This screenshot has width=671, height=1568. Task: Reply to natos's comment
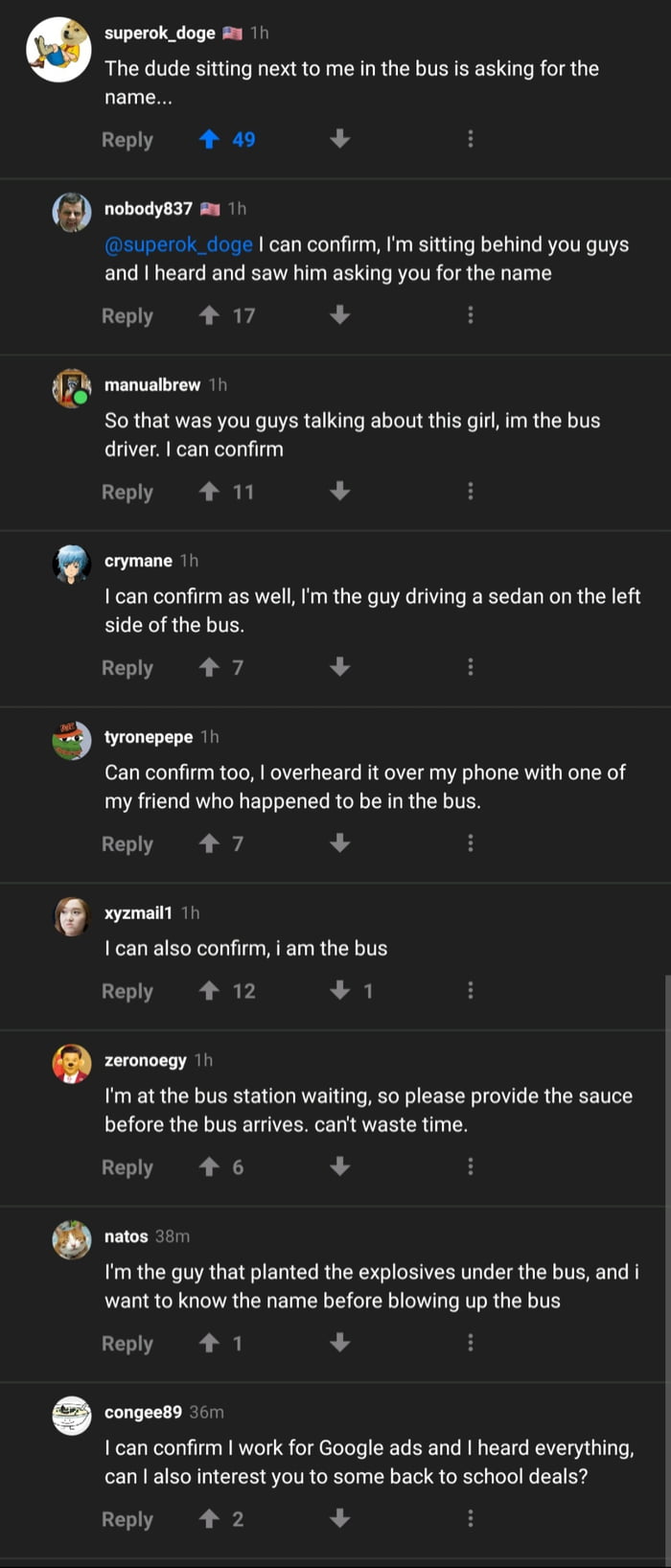point(127,1344)
